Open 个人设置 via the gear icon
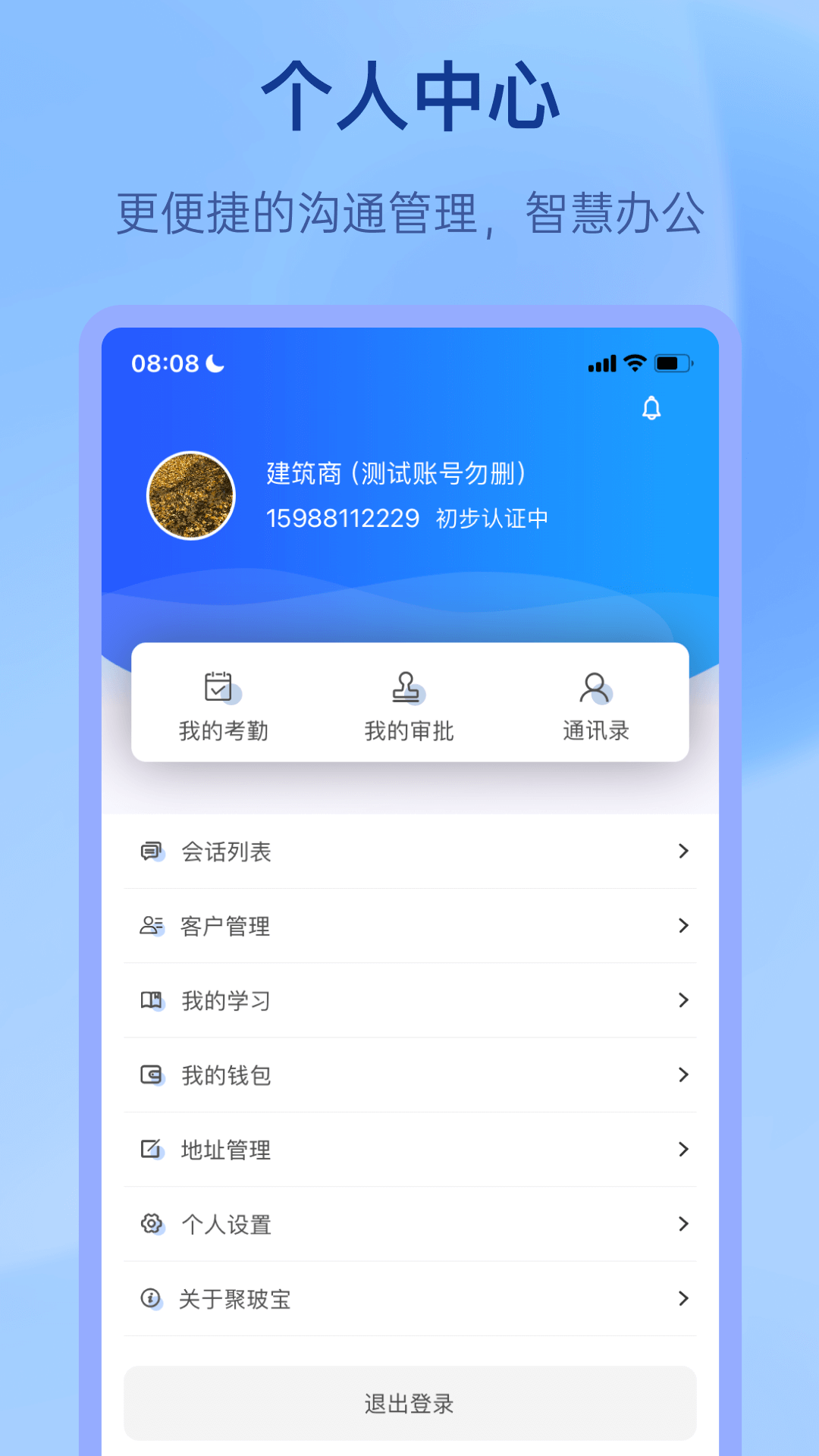Viewport: 819px width, 1456px height. (152, 1223)
